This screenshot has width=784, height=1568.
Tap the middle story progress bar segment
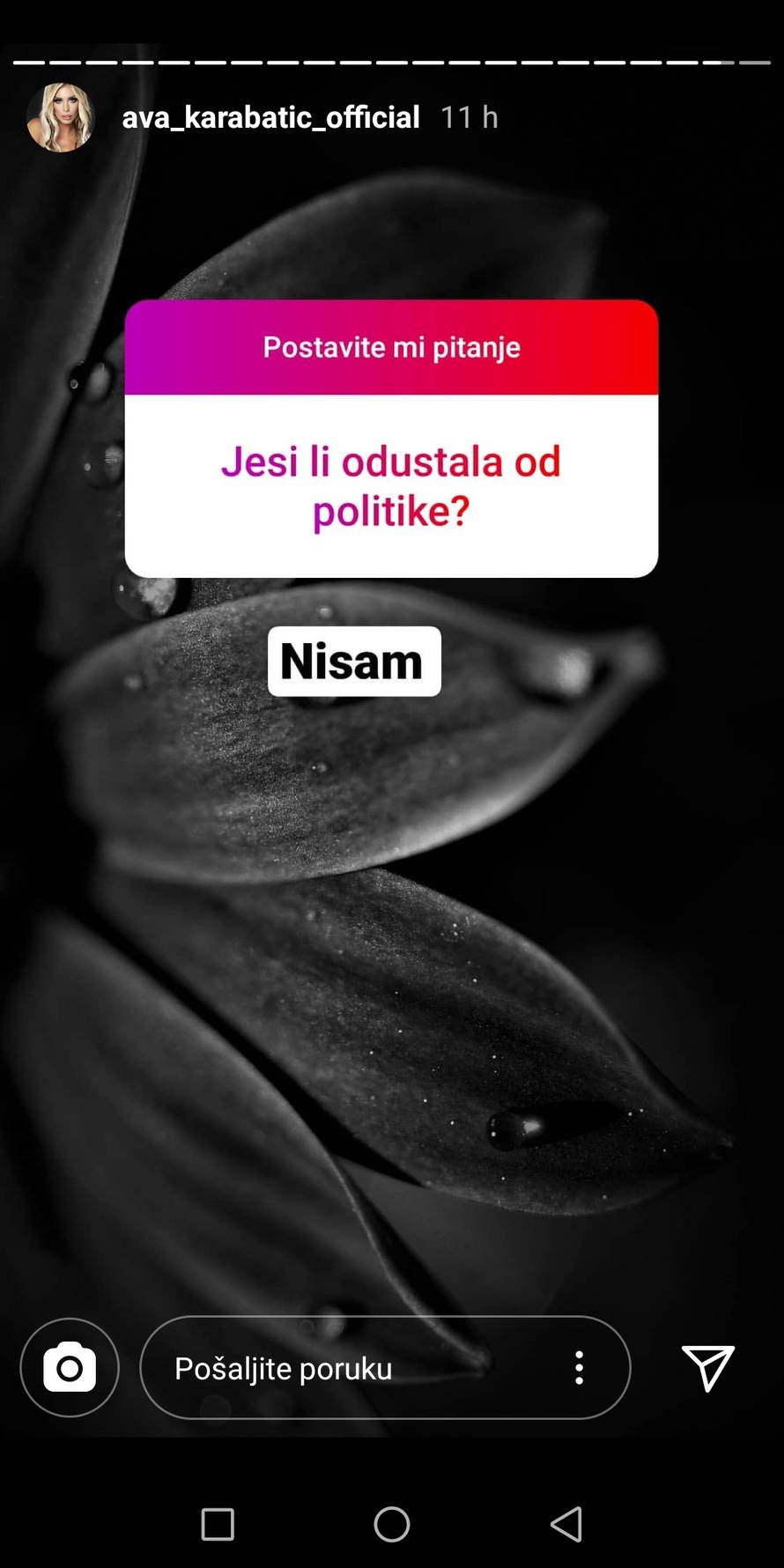click(392, 62)
